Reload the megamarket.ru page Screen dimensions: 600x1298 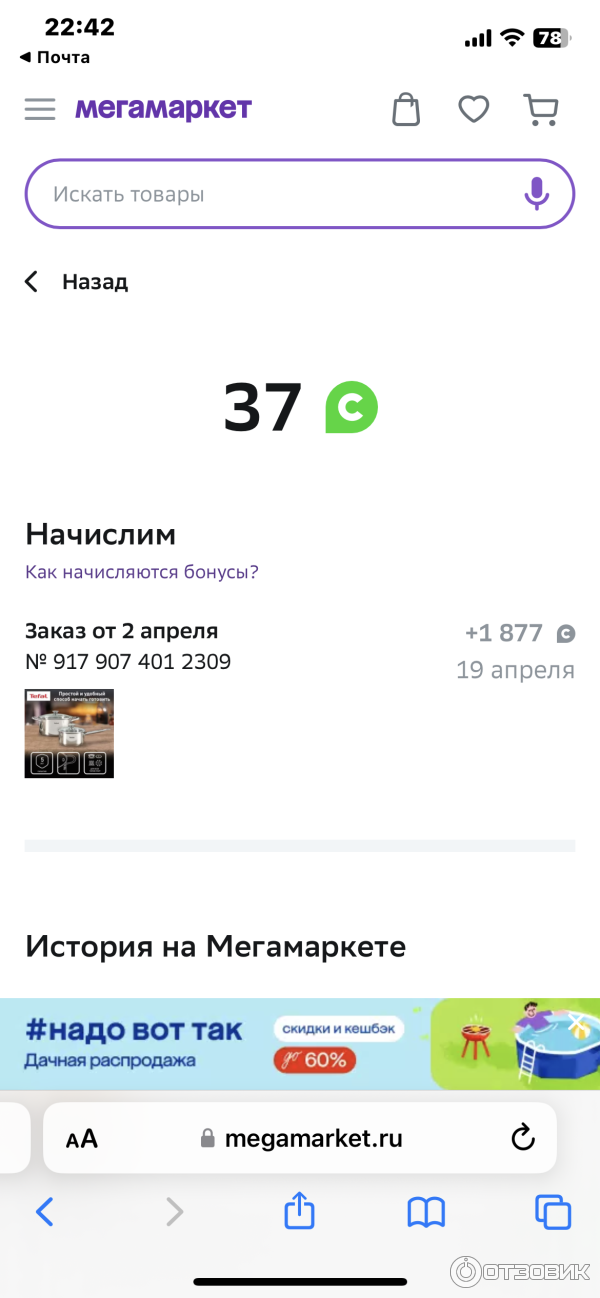point(522,1138)
